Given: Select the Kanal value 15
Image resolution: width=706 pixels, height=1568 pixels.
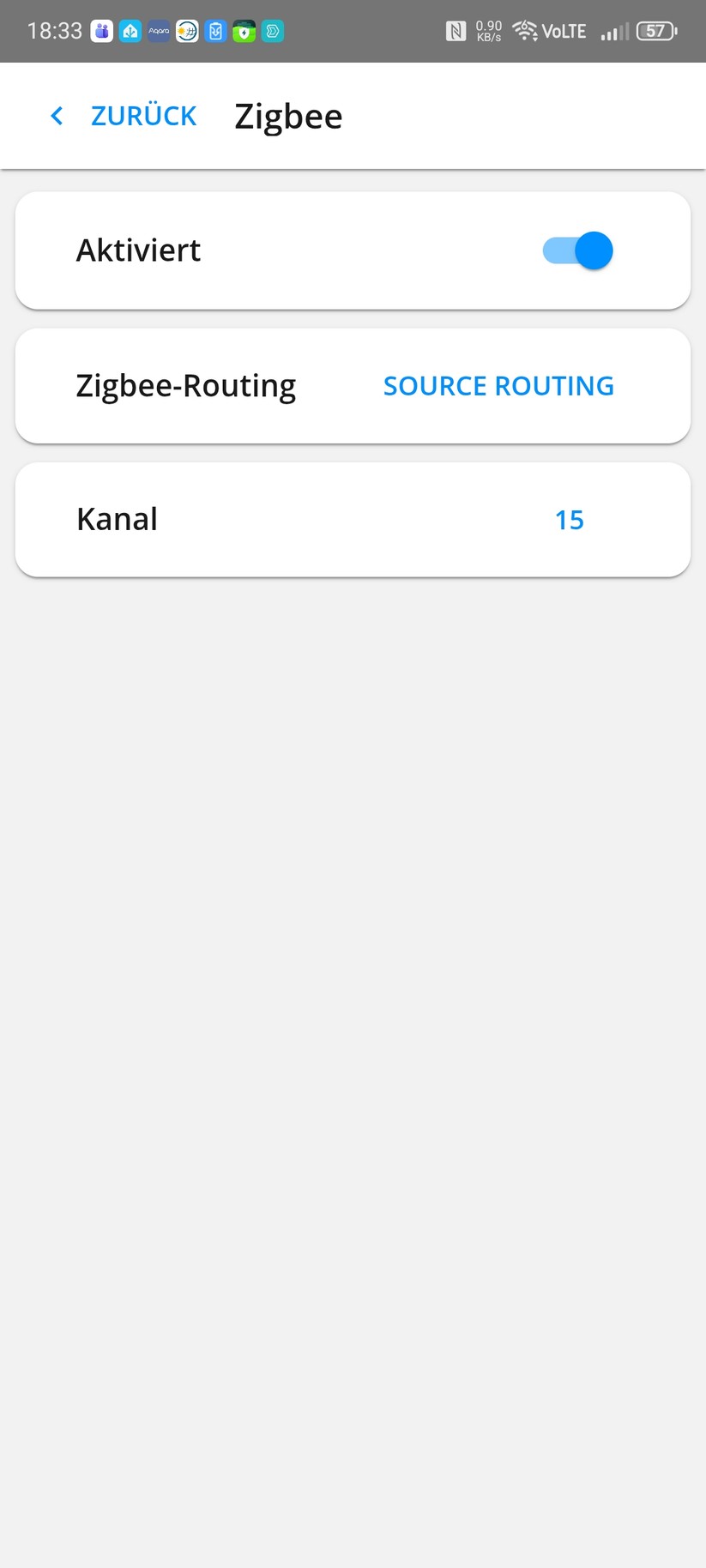Looking at the screenshot, I should coord(569,520).
